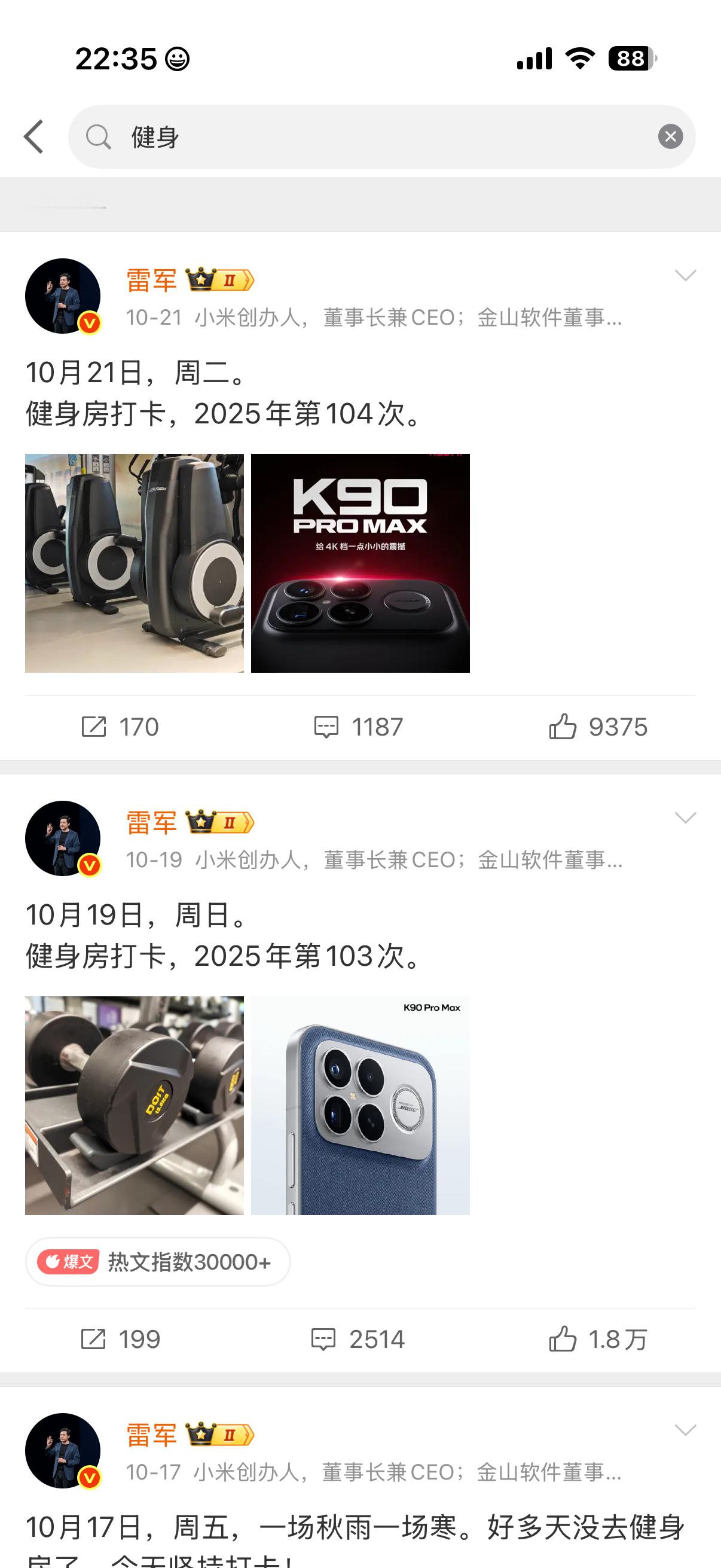Tap the 爆文 热文指数30000+ badge
721x1568 pixels.
coord(158,1262)
